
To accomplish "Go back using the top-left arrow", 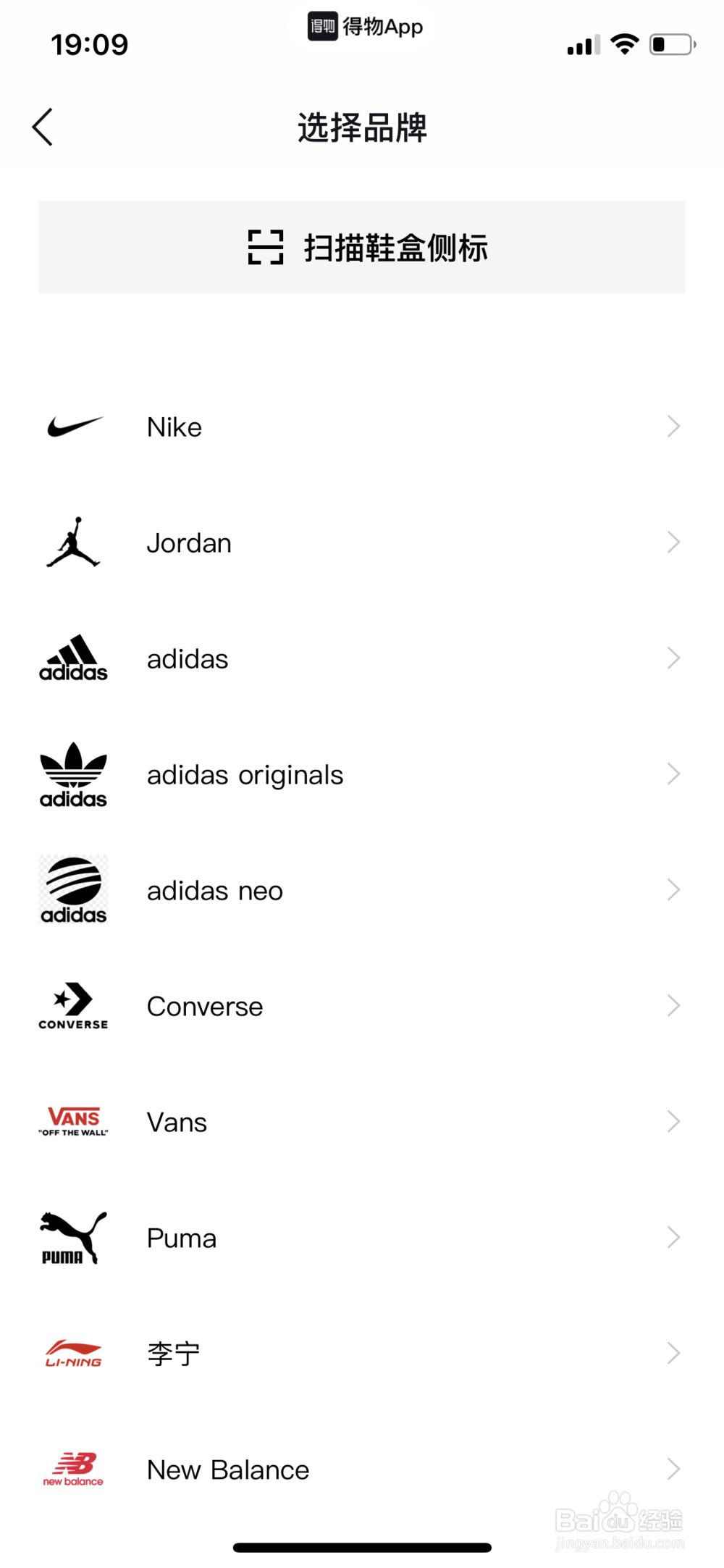I will click(43, 127).
